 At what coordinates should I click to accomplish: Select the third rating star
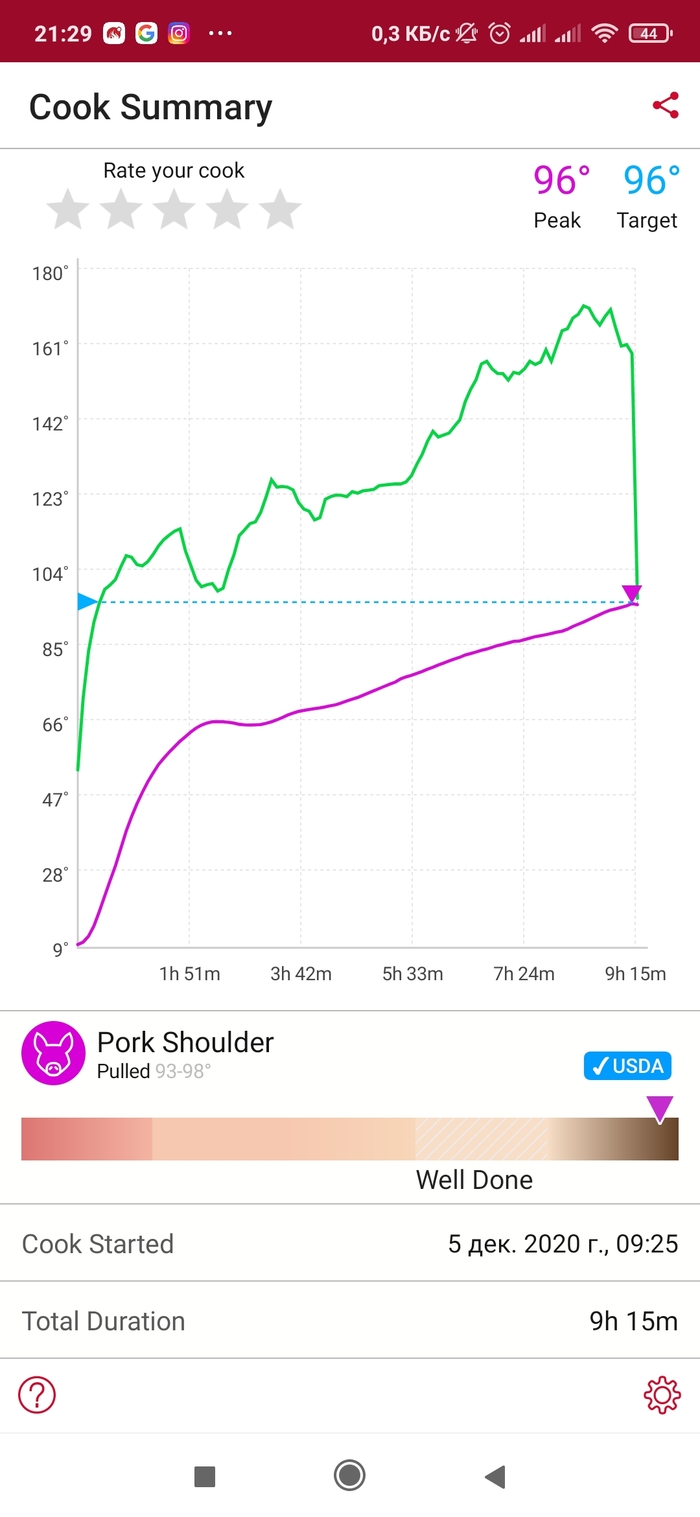(x=174, y=210)
